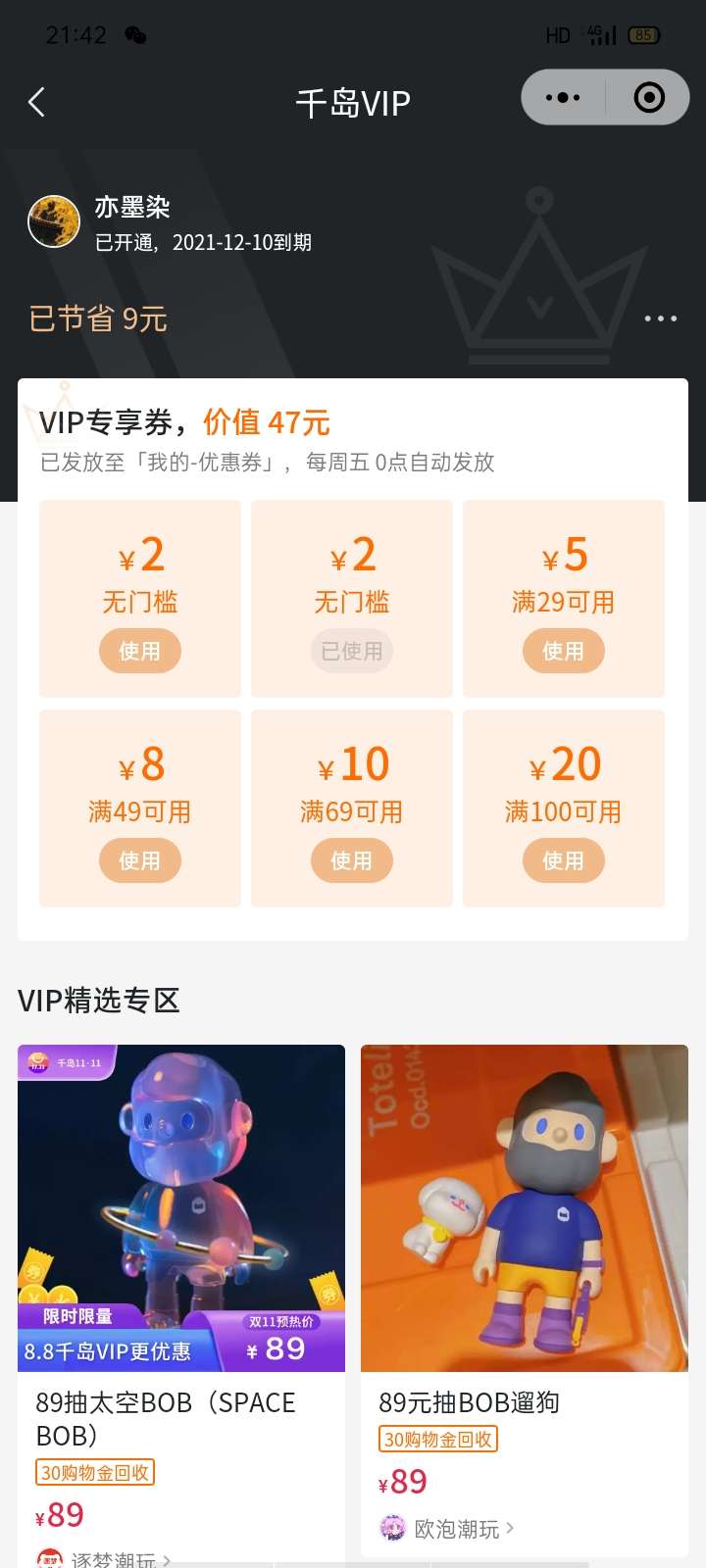The image size is (706, 1568).
Task: Open the more options dots beside 已节省 9元
Action: (x=660, y=318)
